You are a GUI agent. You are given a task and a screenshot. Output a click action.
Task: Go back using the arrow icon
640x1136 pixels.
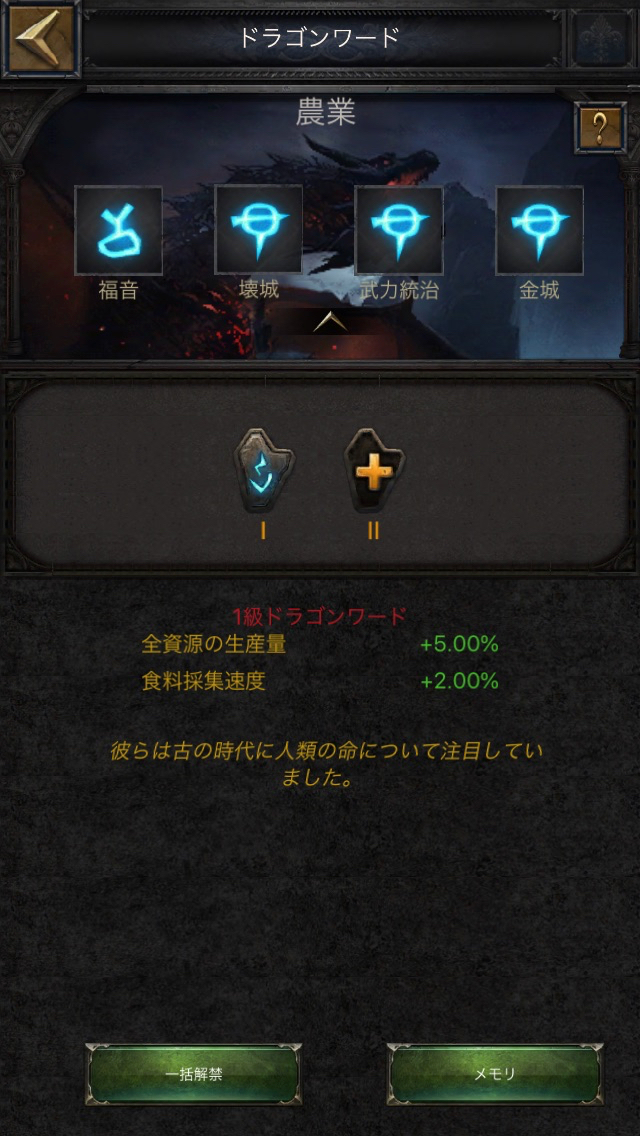click(x=42, y=39)
